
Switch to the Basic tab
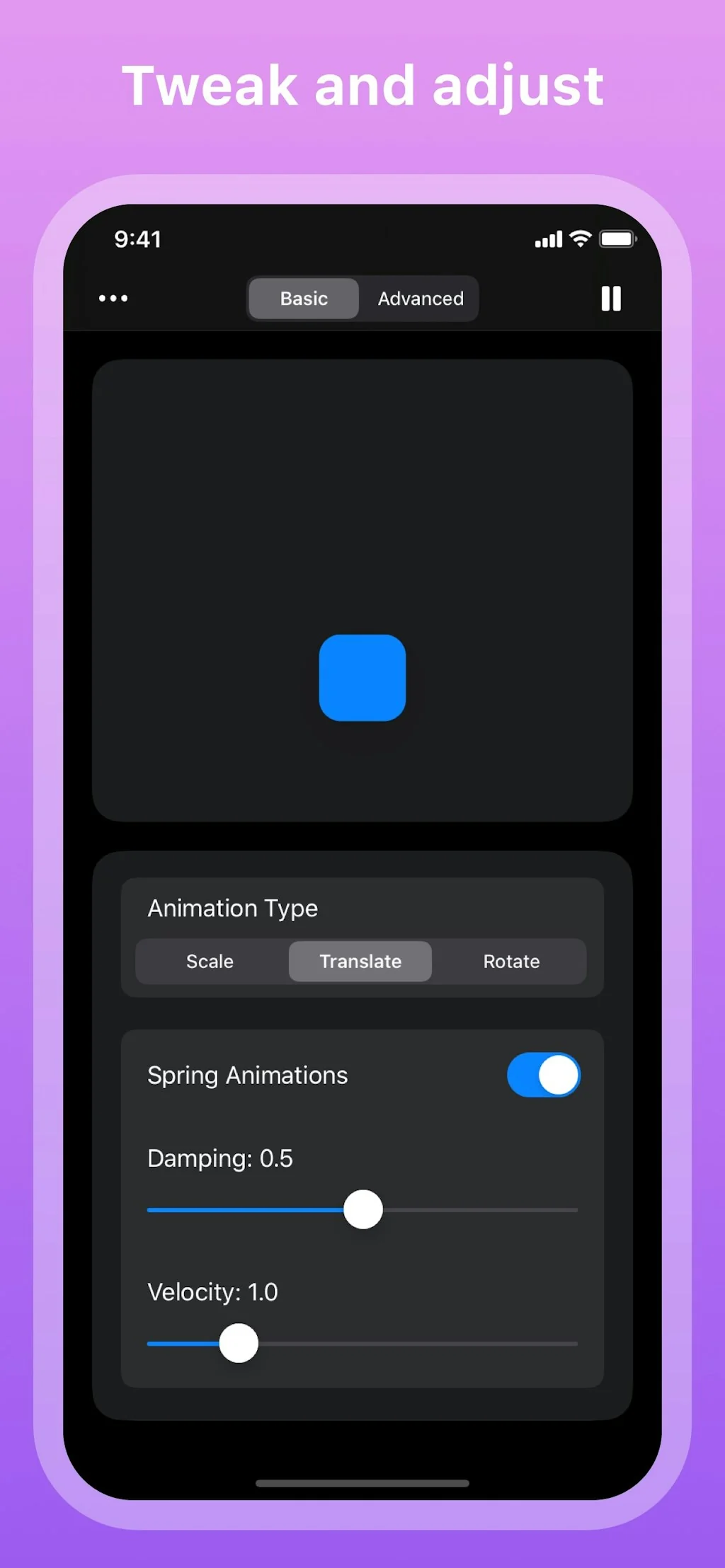[x=303, y=298]
